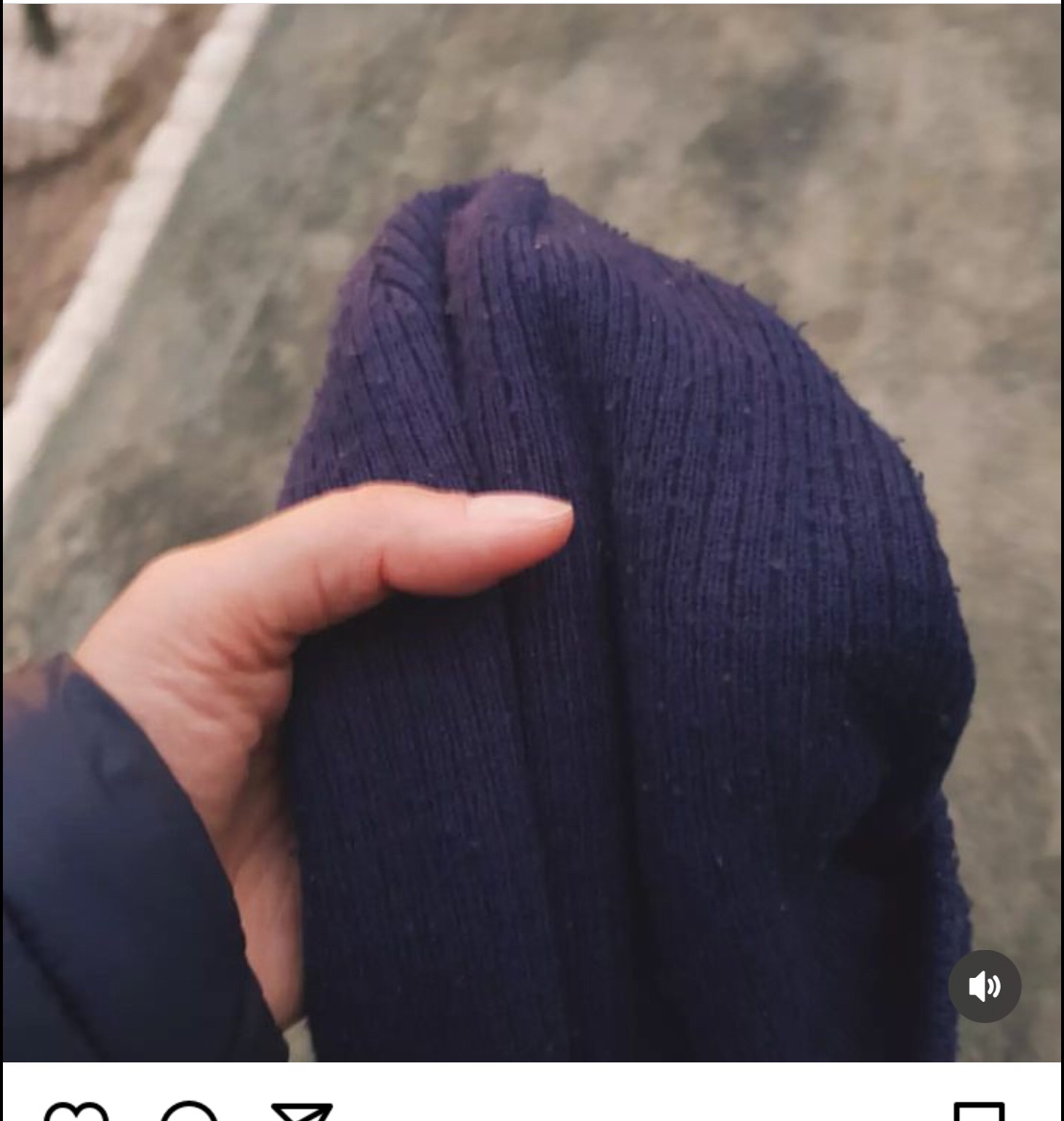Screen dimensions: 1064x1121
Task: Like this post
Action: [x=77, y=1112]
